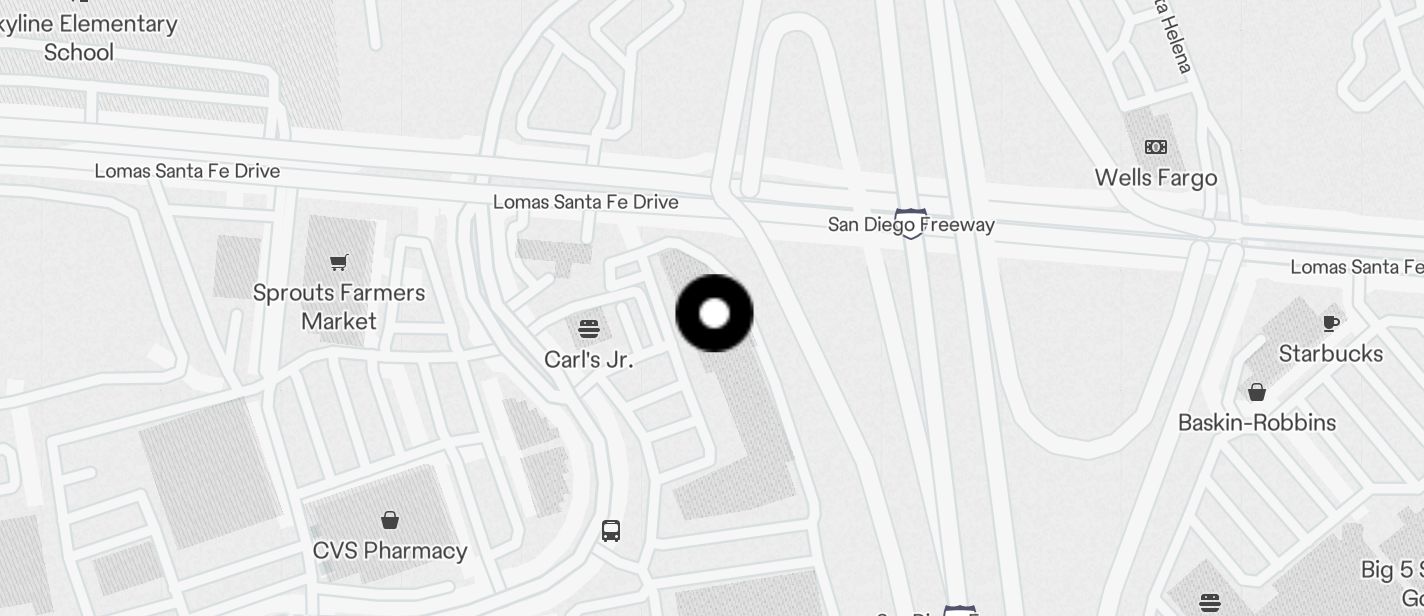
Task: Open Sprouts Farmers Market place marker
Action: pyautogui.click(x=339, y=263)
